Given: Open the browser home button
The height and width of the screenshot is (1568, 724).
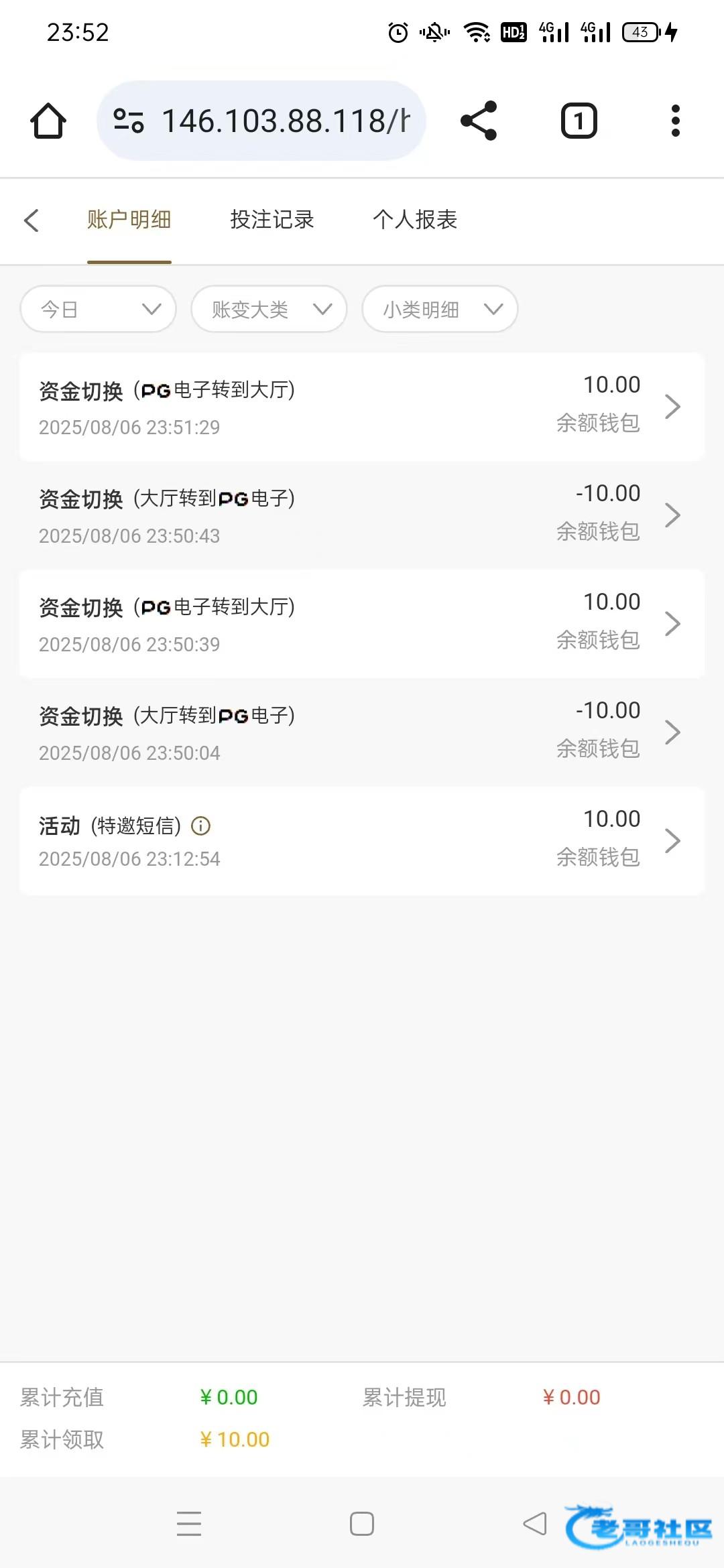Looking at the screenshot, I should click(48, 121).
